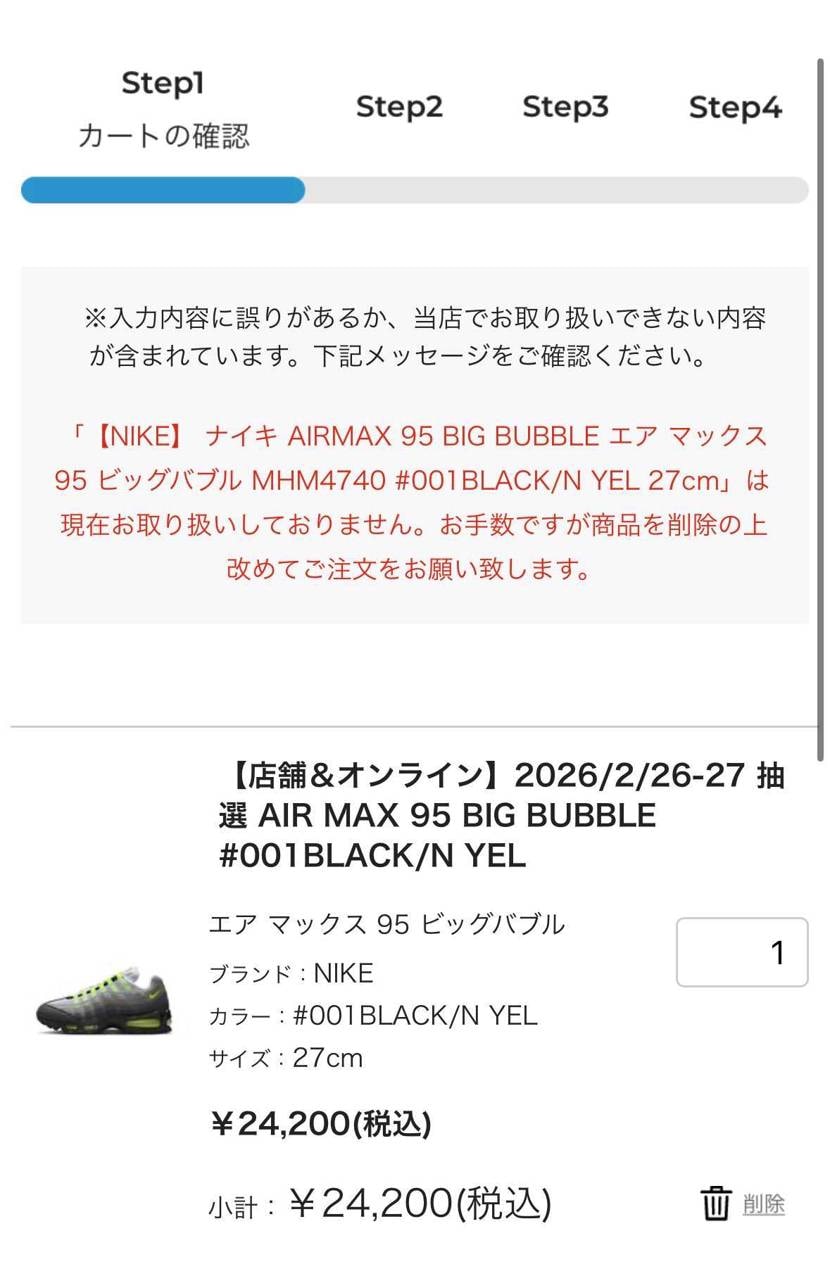
Task: Delete the Air Max 95 item from cart
Action: pos(744,1204)
